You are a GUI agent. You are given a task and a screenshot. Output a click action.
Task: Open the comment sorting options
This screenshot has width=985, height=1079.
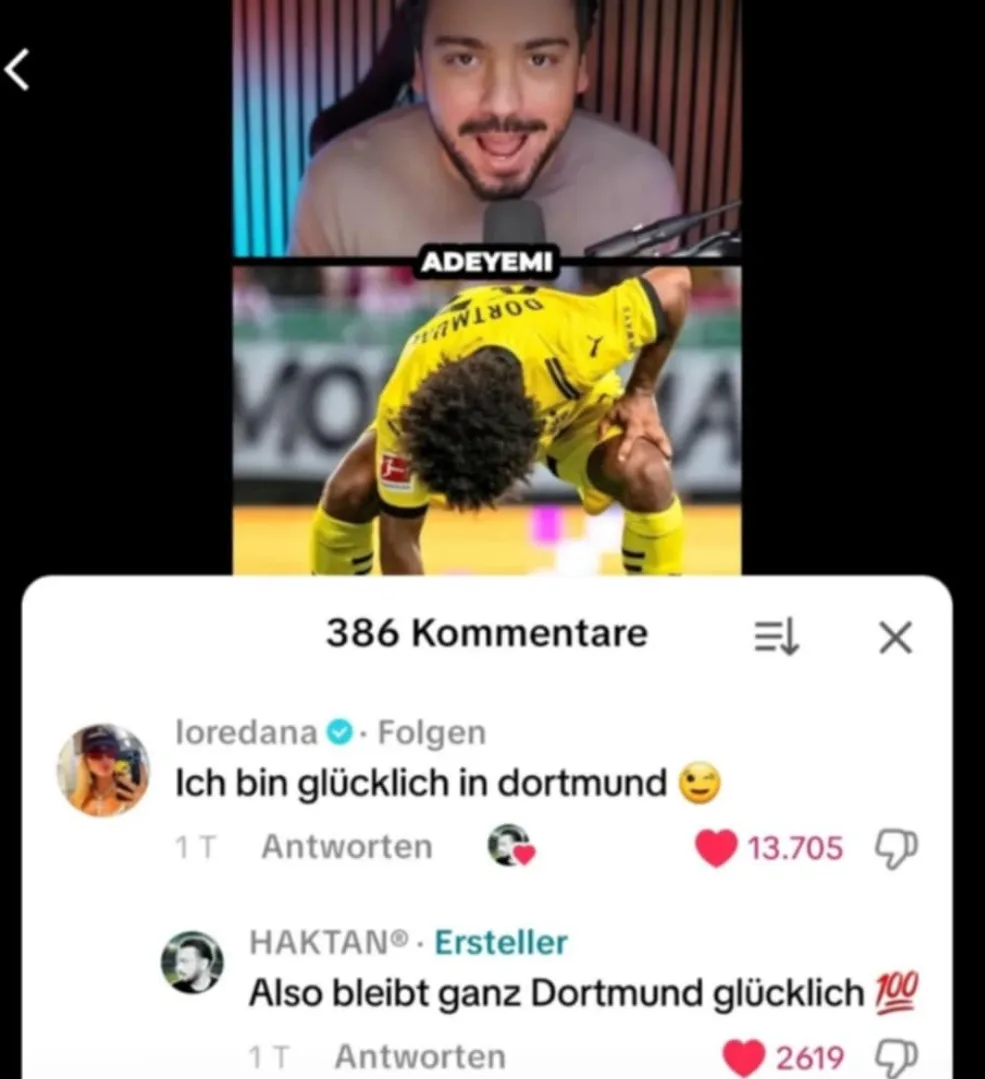point(775,636)
